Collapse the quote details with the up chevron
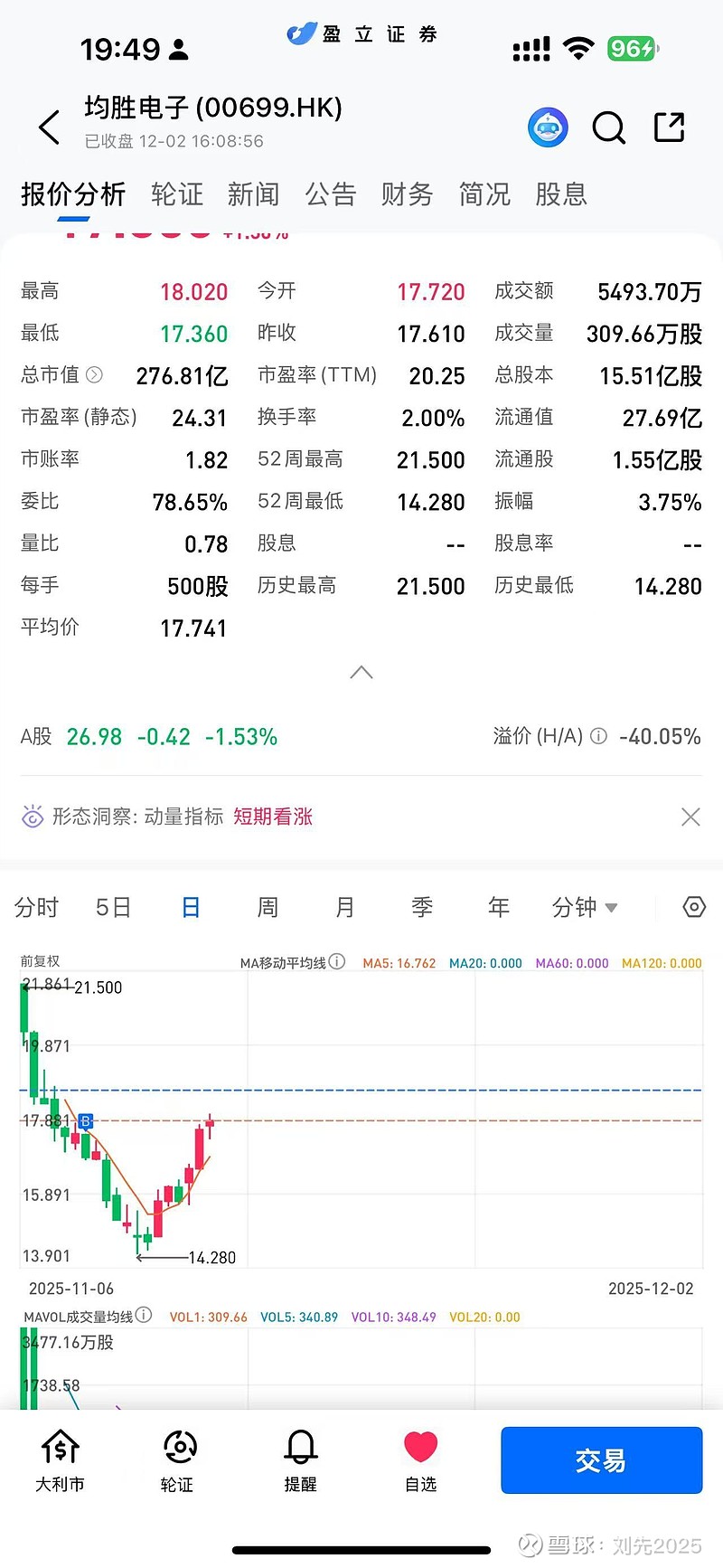The width and height of the screenshot is (723, 1568). coord(361,673)
